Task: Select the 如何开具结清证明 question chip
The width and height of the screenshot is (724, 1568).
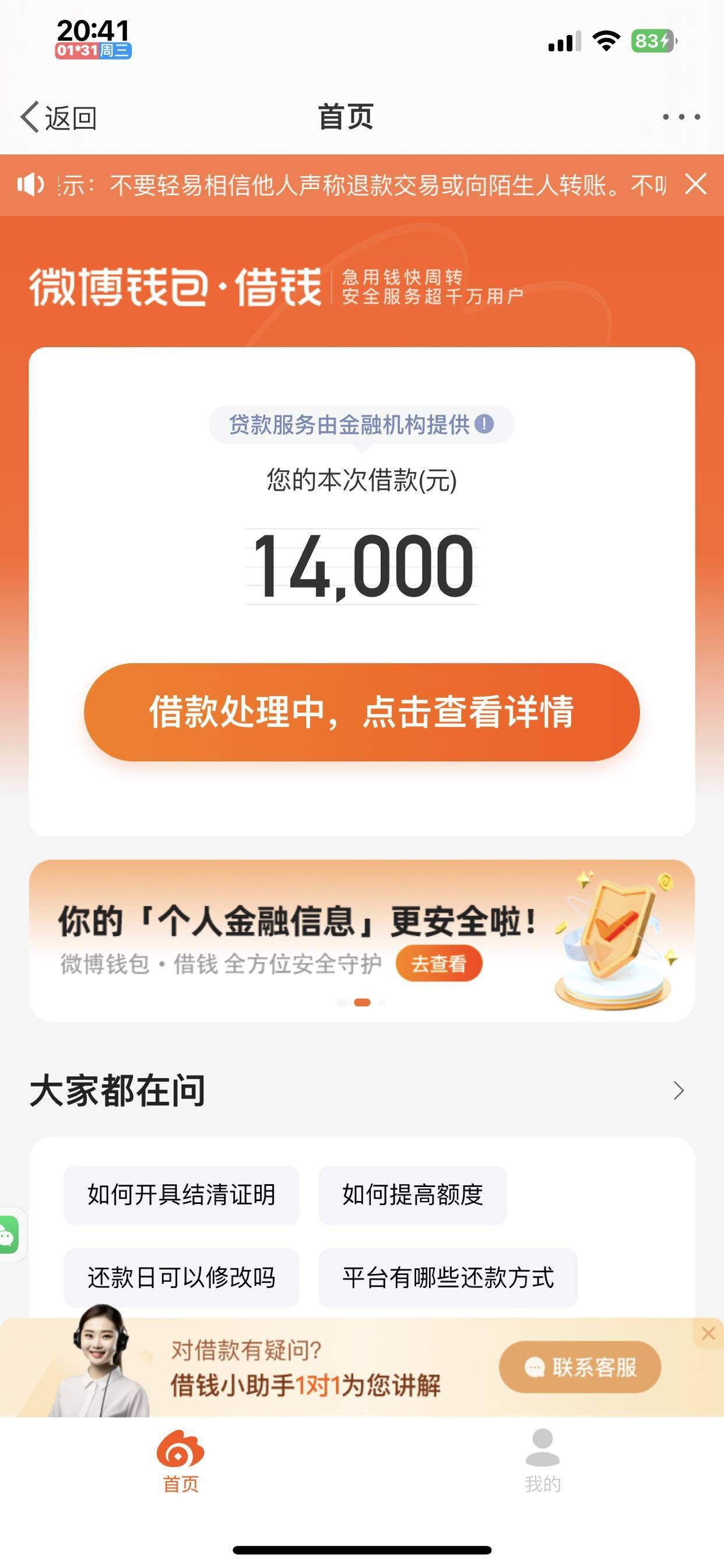Action: click(181, 1195)
